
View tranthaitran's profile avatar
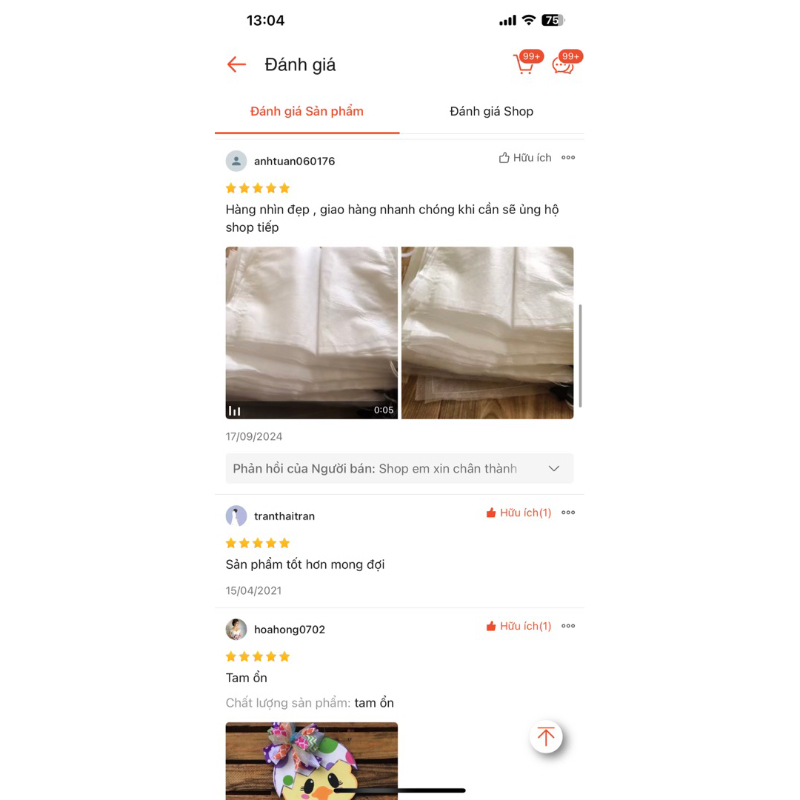(x=236, y=516)
